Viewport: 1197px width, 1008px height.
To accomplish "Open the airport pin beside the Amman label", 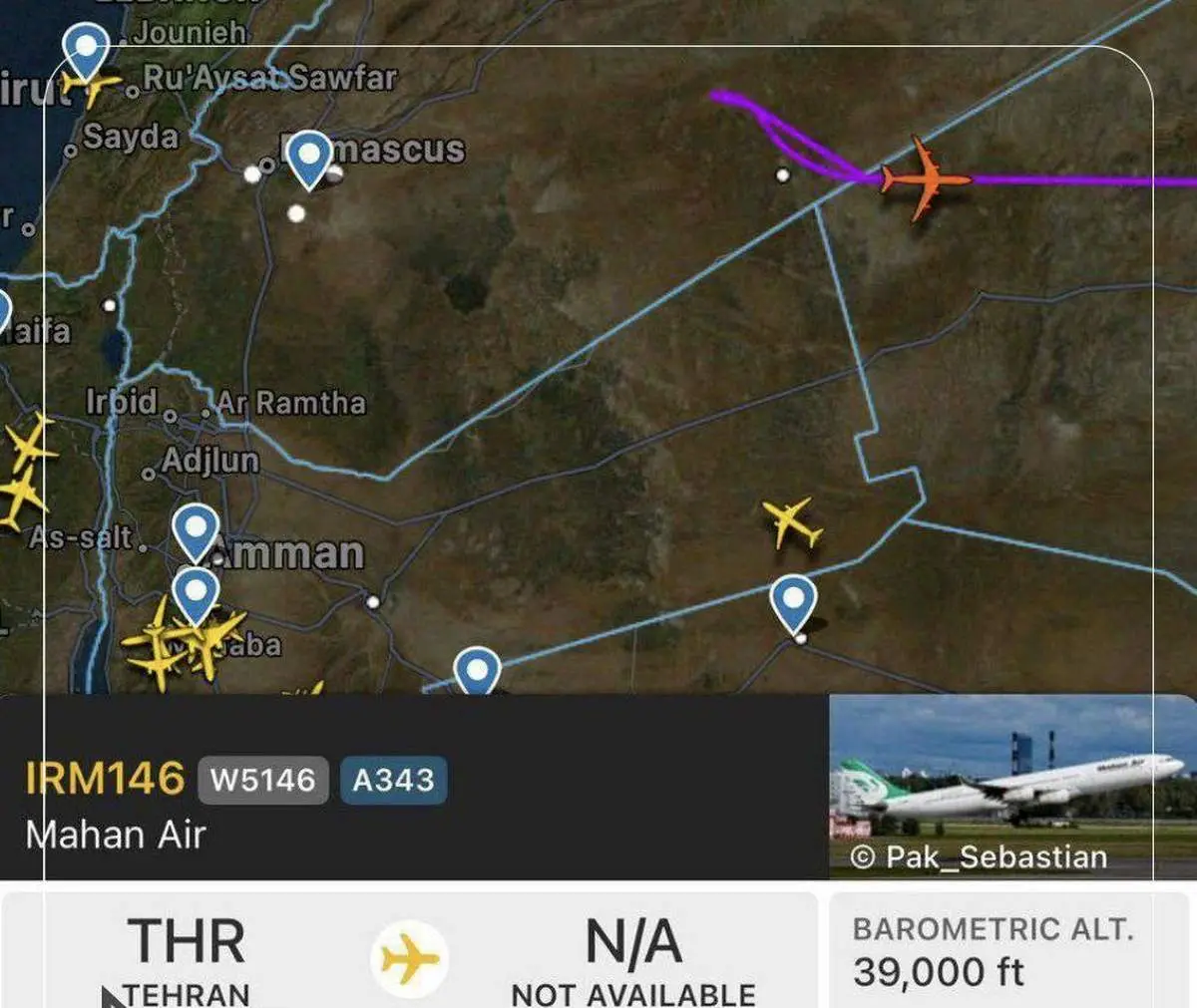I will coord(196,529).
